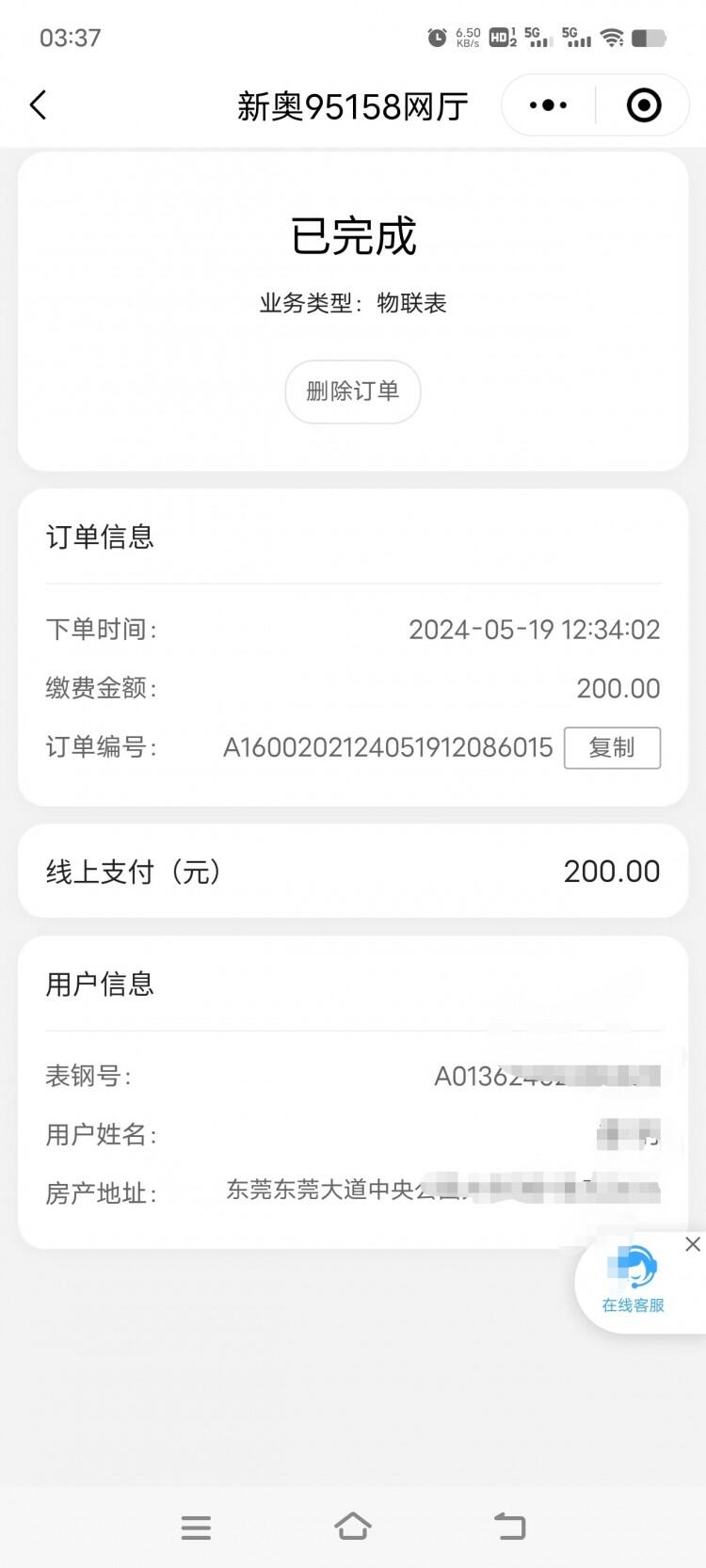Go back using the top-left arrow
706x1568 pixels.
[x=39, y=105]
